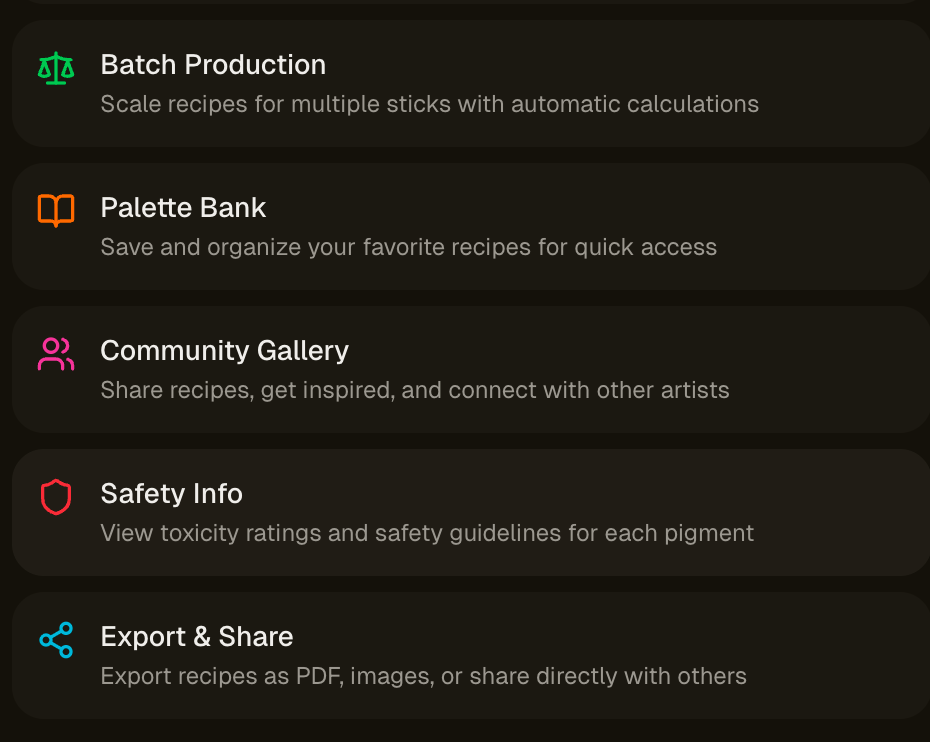
Task: Open the Batch Production card
Action: (471, 84)
